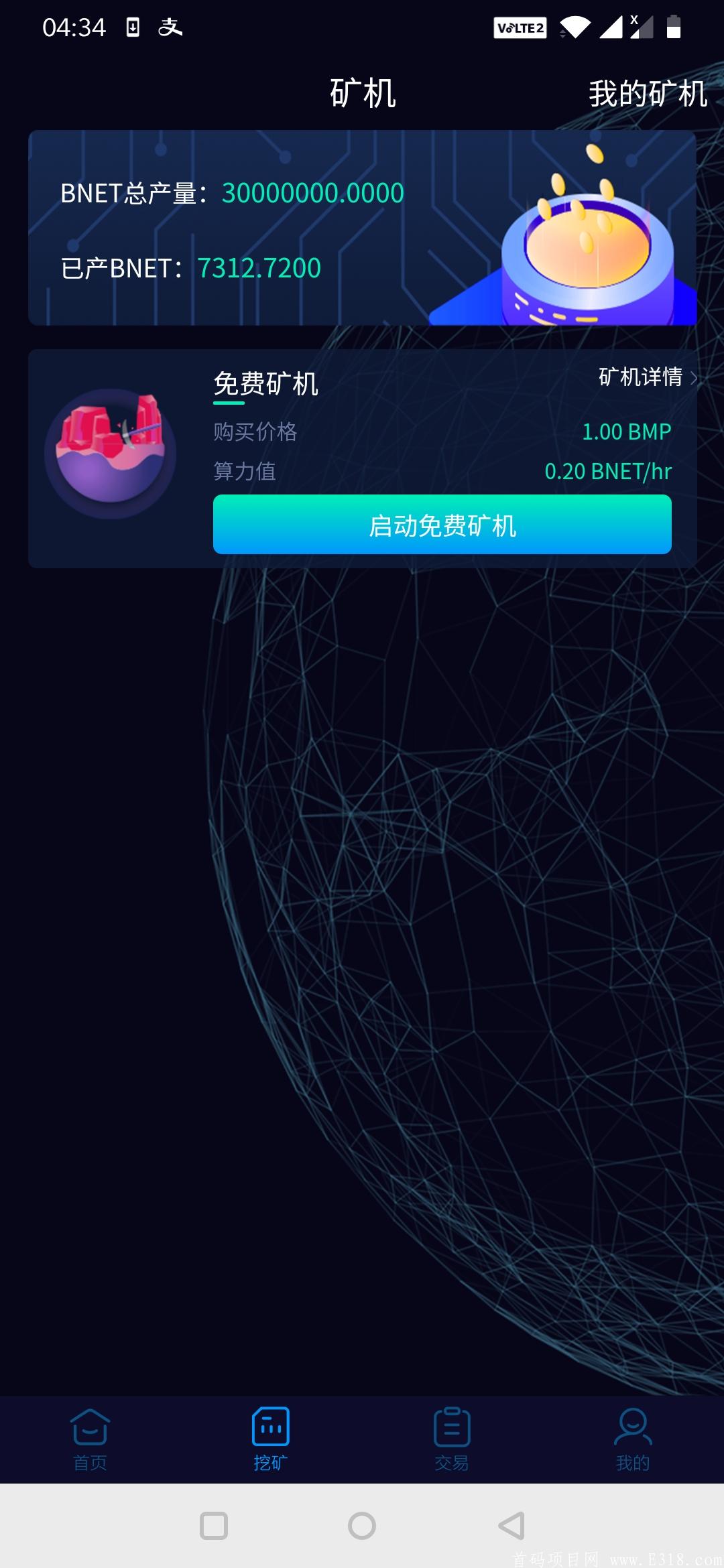The width and height of the screenshot is (724, 1568).
Task: Tap the system back button
Action: click(511, 1526)
